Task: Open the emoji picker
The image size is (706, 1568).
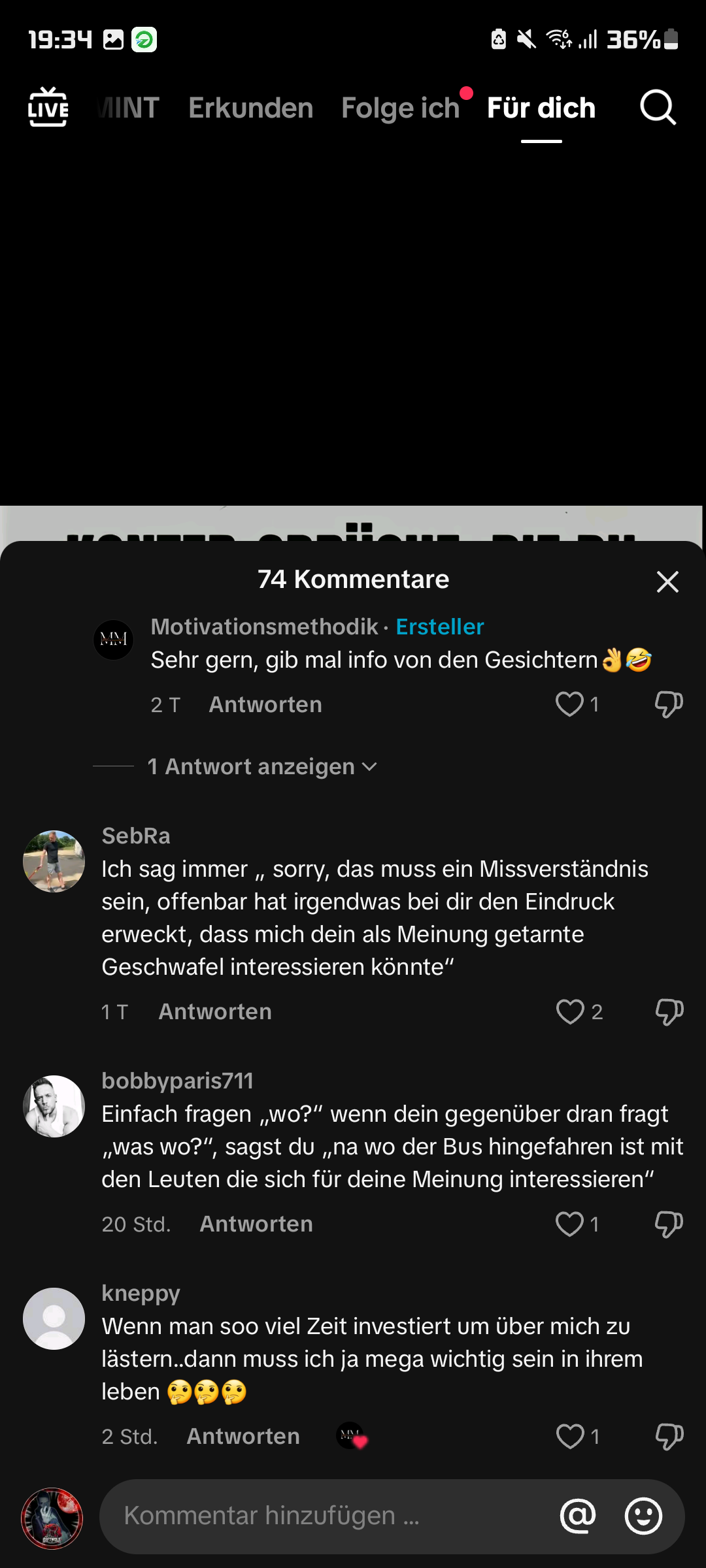Action: [643, 1516]
